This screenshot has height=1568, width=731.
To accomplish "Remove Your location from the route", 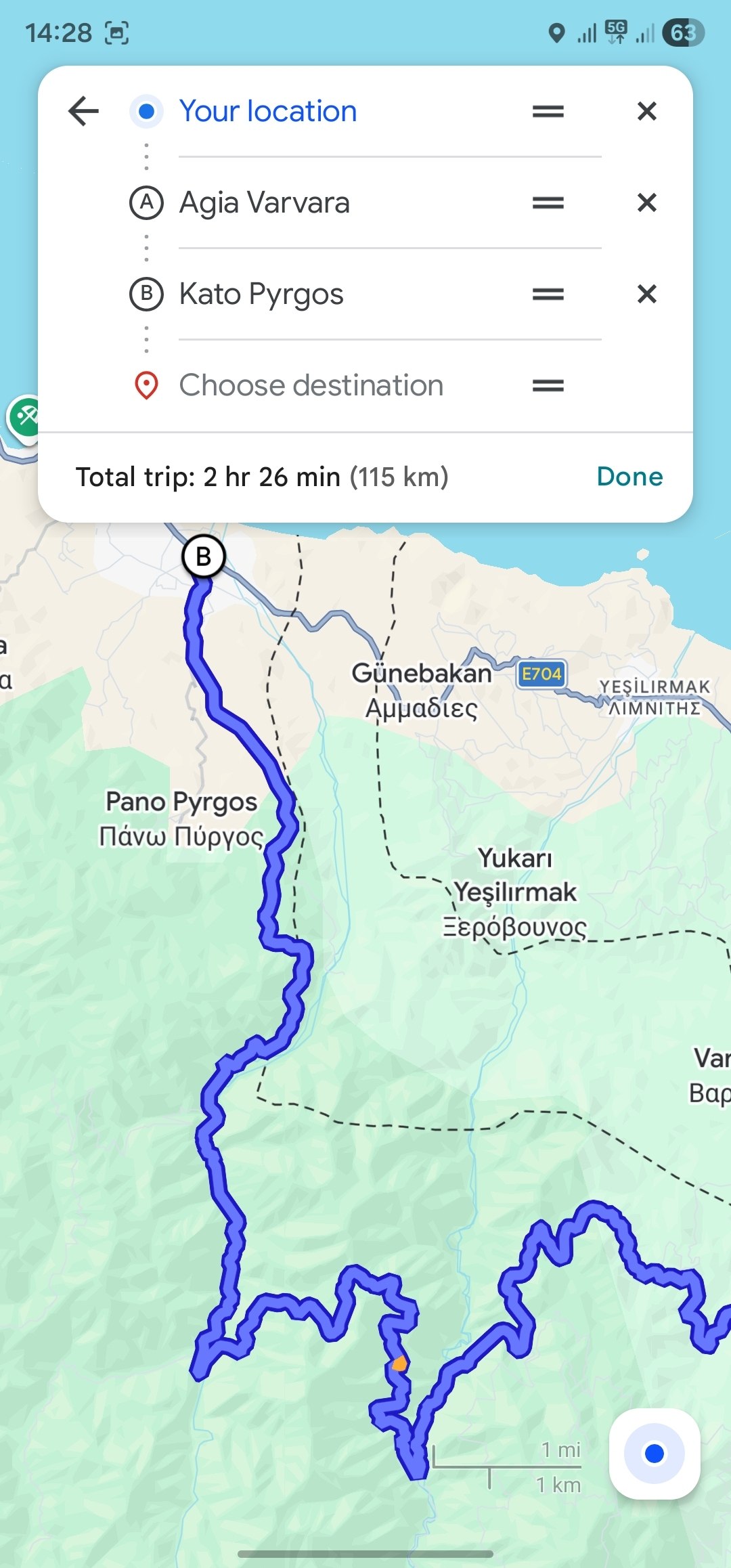I will point(647,111).
